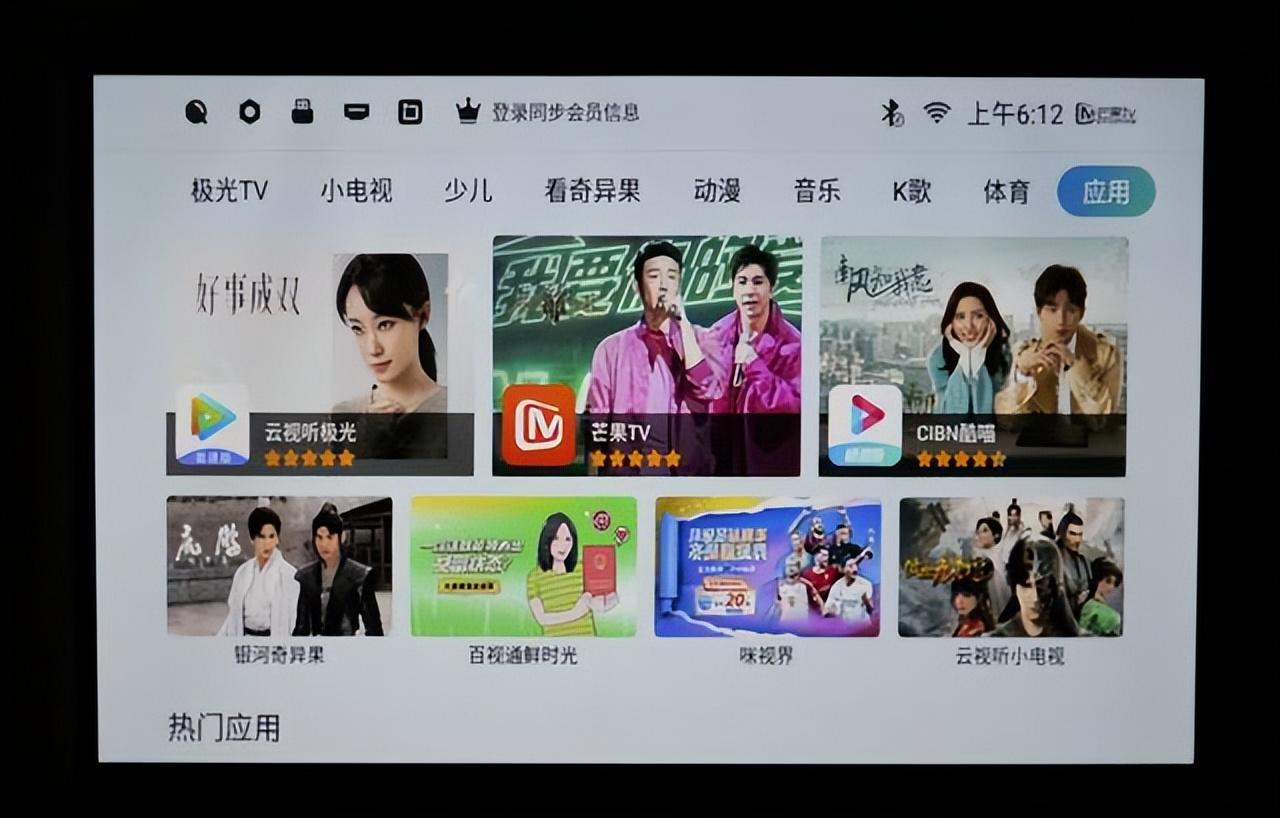Viewport: 1280px width, 818px height.
Task: Go to the 少儿 tab
Action: (468, 191)
